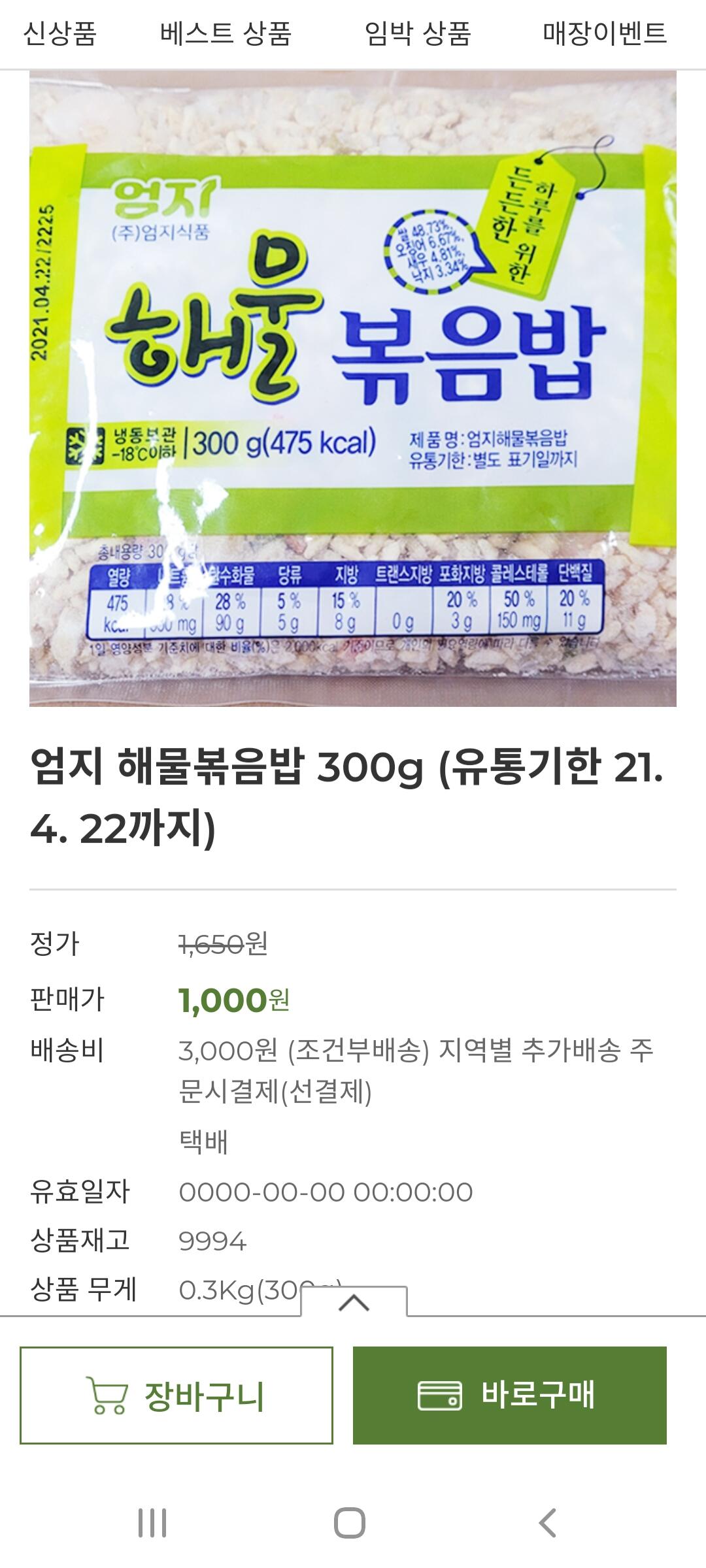Viewport: 706px width, 1568px height.
Task: Expand the purchase options panel arrow
Action: [x=354, y=1303]
